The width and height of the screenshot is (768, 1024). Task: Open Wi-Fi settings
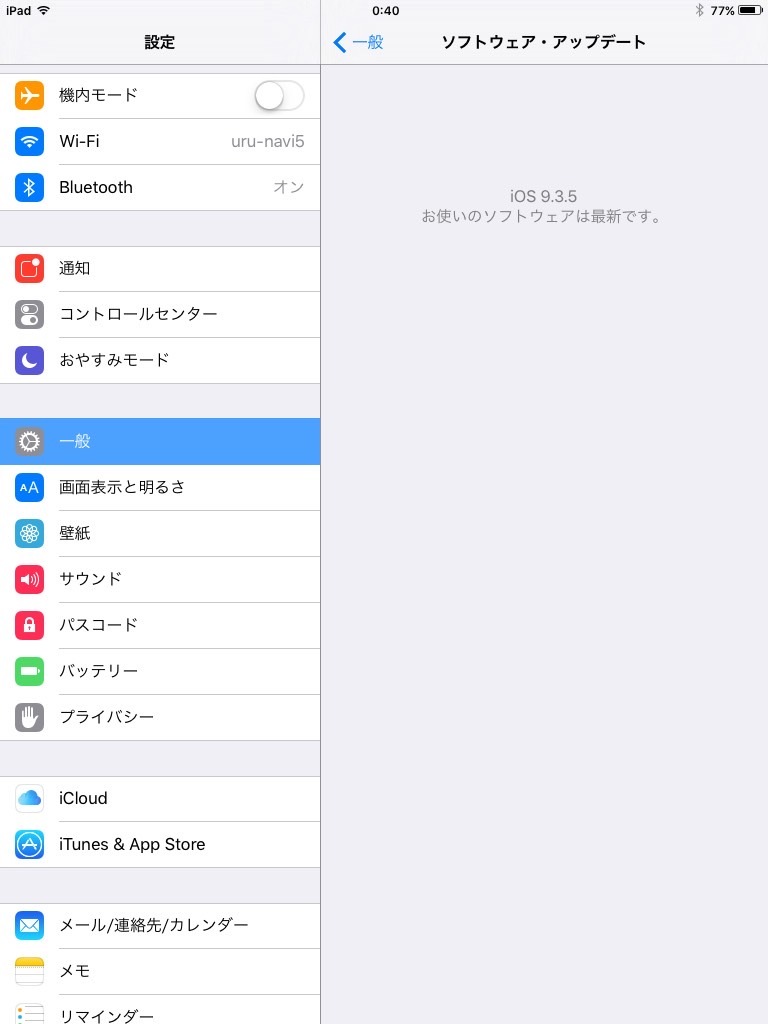point(160,141)
